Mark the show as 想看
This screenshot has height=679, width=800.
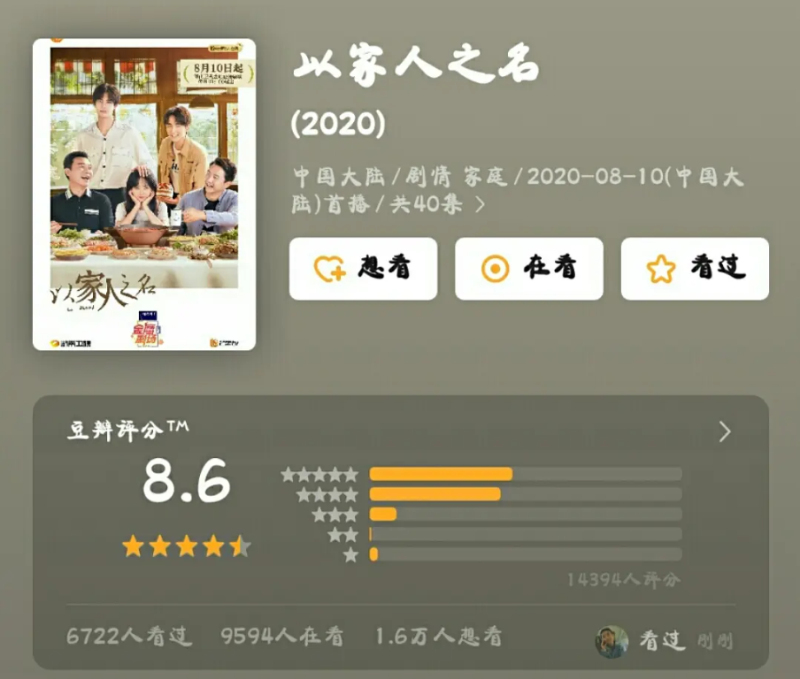click(x=363, y=268)
